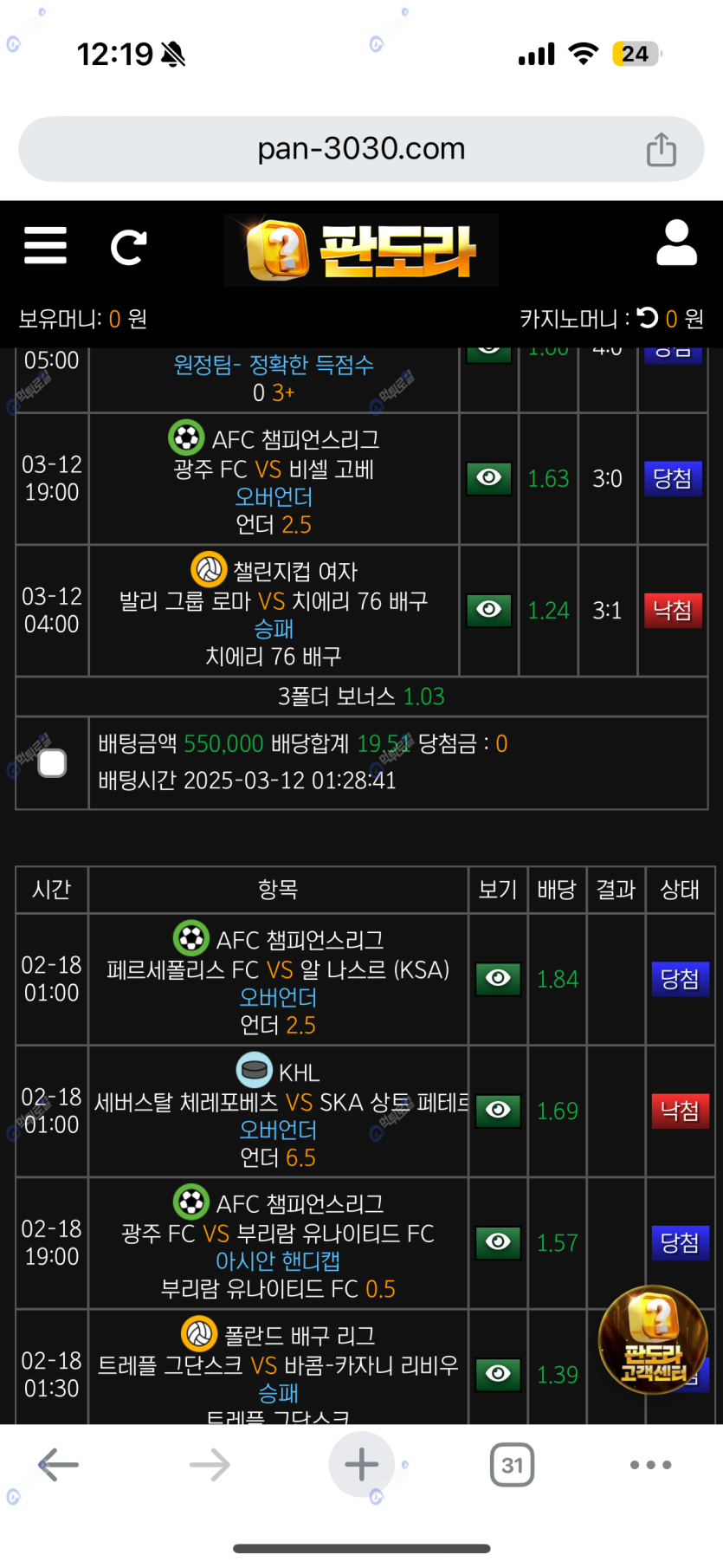Screen dimensions: 723x1568
Task: Share the page from the address bar
Action: [662, 149]
